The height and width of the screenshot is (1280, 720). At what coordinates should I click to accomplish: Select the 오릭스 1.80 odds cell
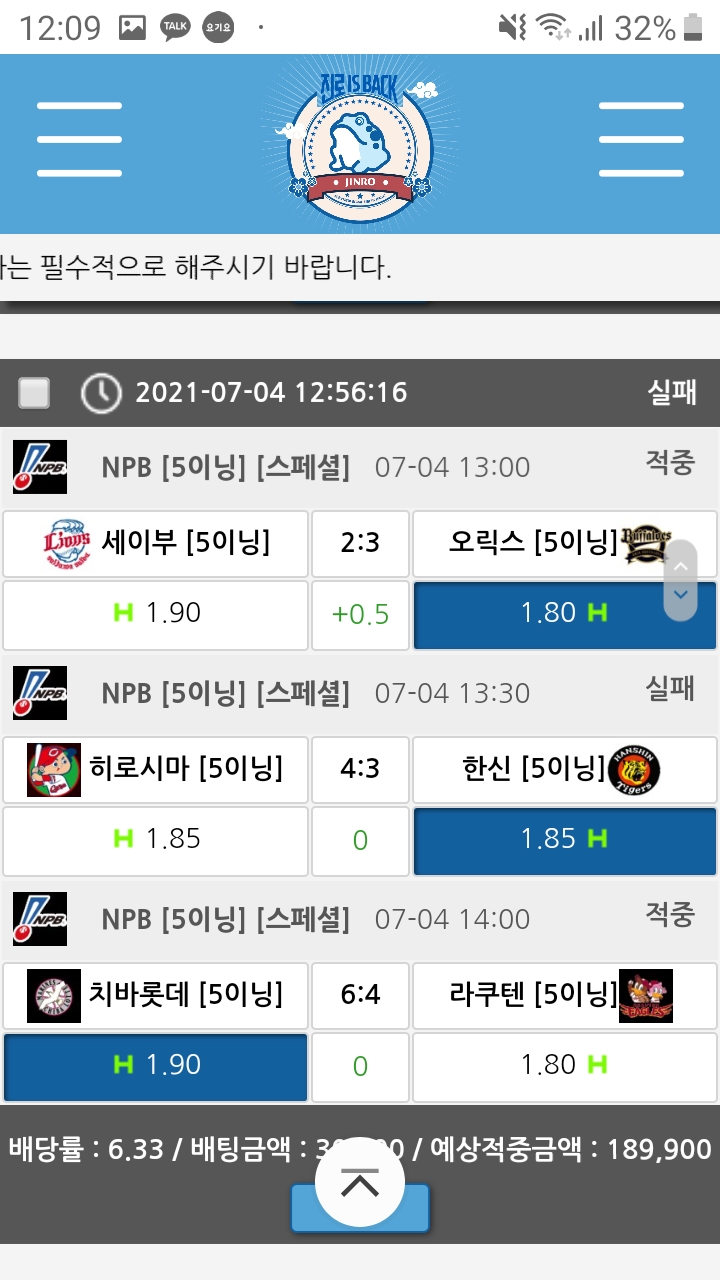point(540,613)
